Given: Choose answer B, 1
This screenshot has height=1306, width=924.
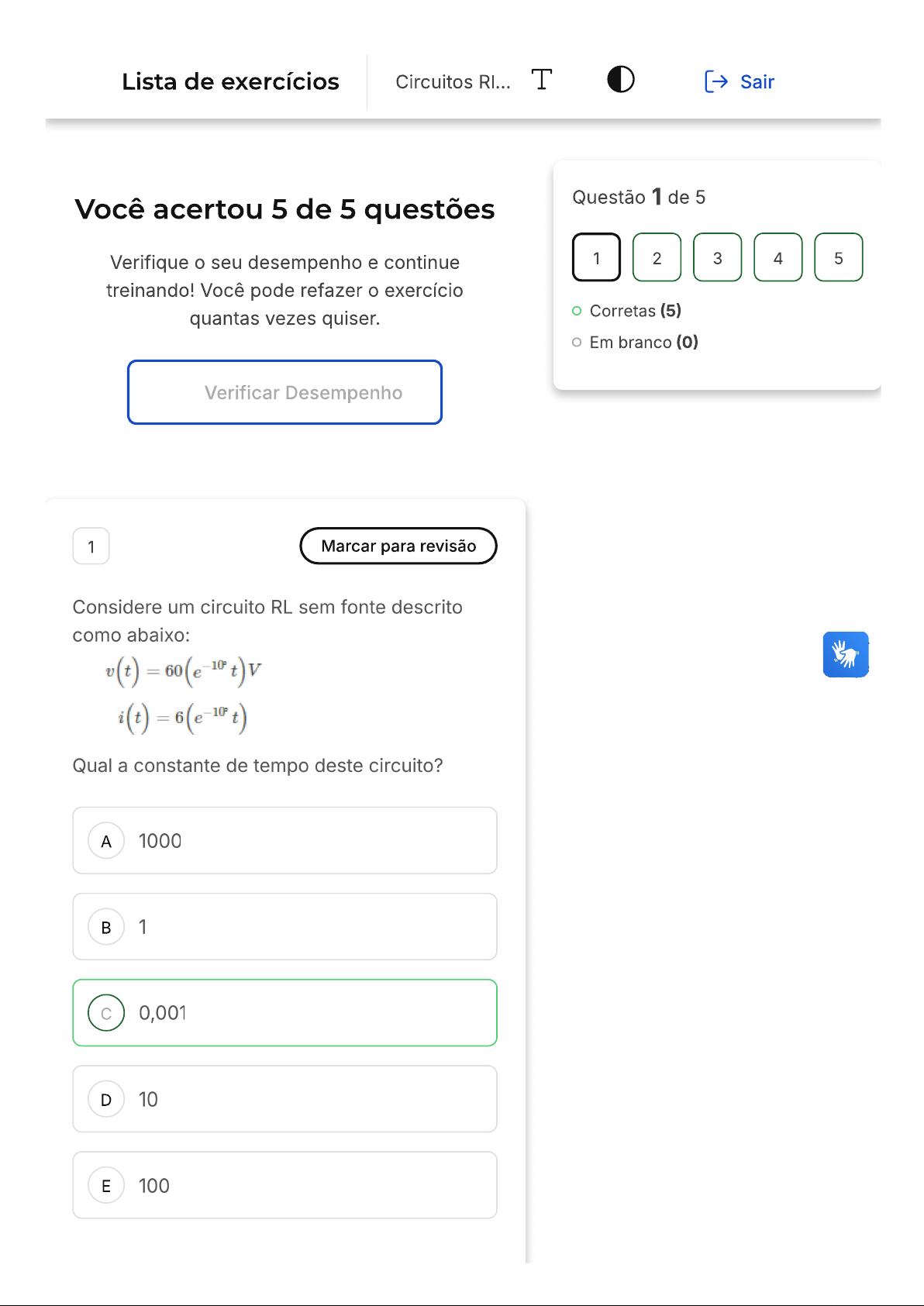Looking at the screenshot, I should tap(284, 927).
